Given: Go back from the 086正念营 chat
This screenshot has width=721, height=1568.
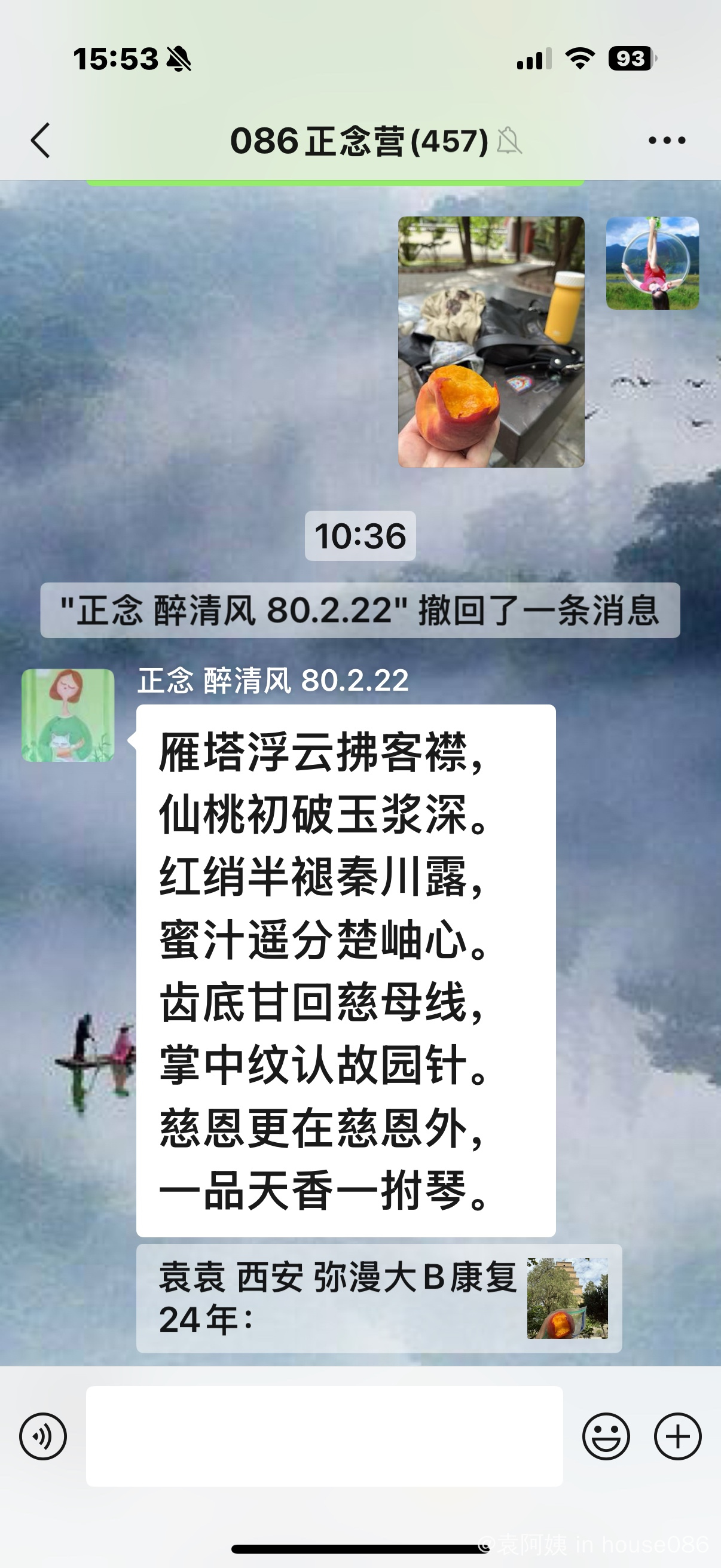Looking at the screenshot, I should coord(41,141).
